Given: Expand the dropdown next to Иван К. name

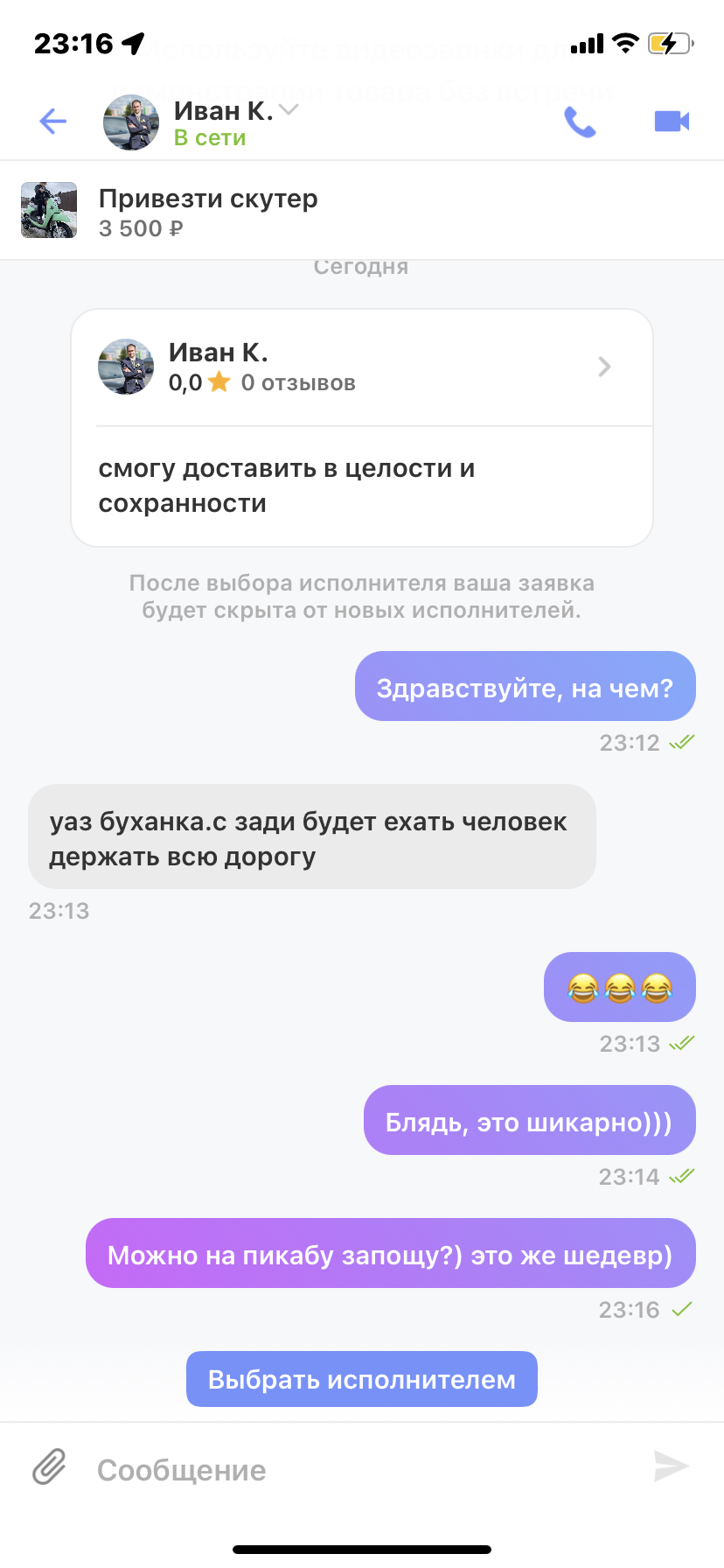Looking at the screenshot, I should pos(289,110).
